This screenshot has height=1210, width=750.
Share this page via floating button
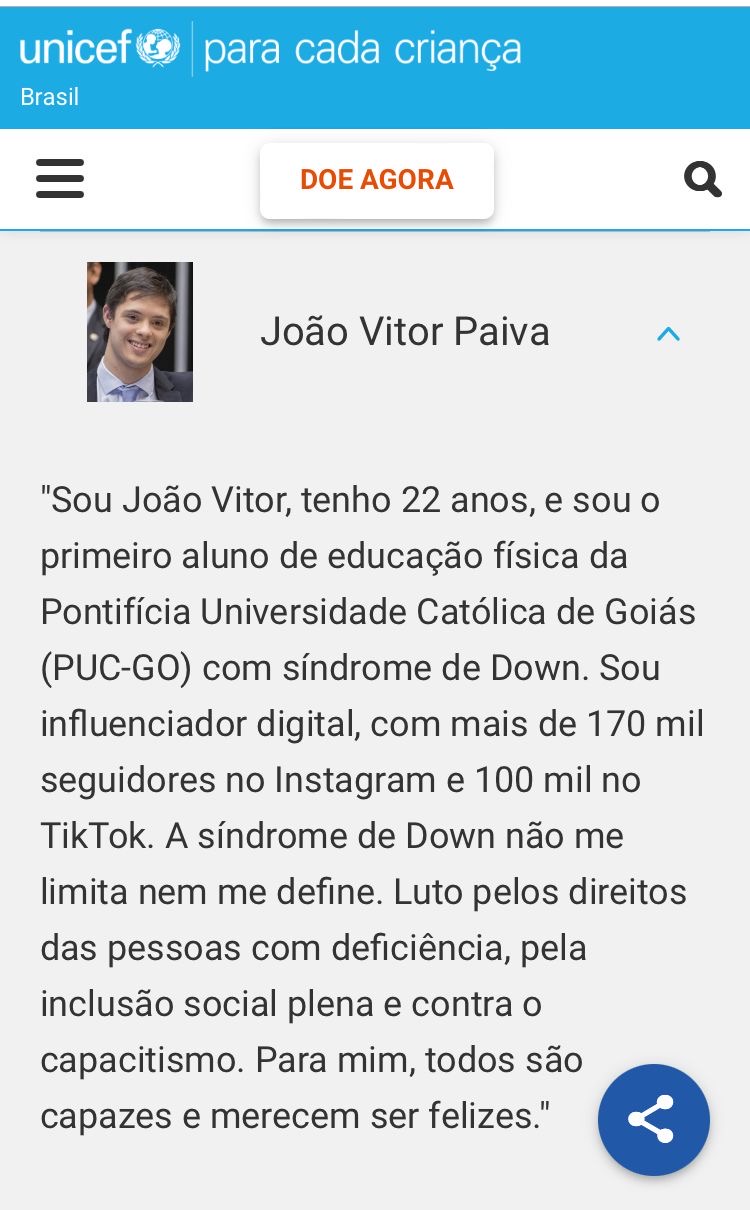click(x=654, y=1119)
